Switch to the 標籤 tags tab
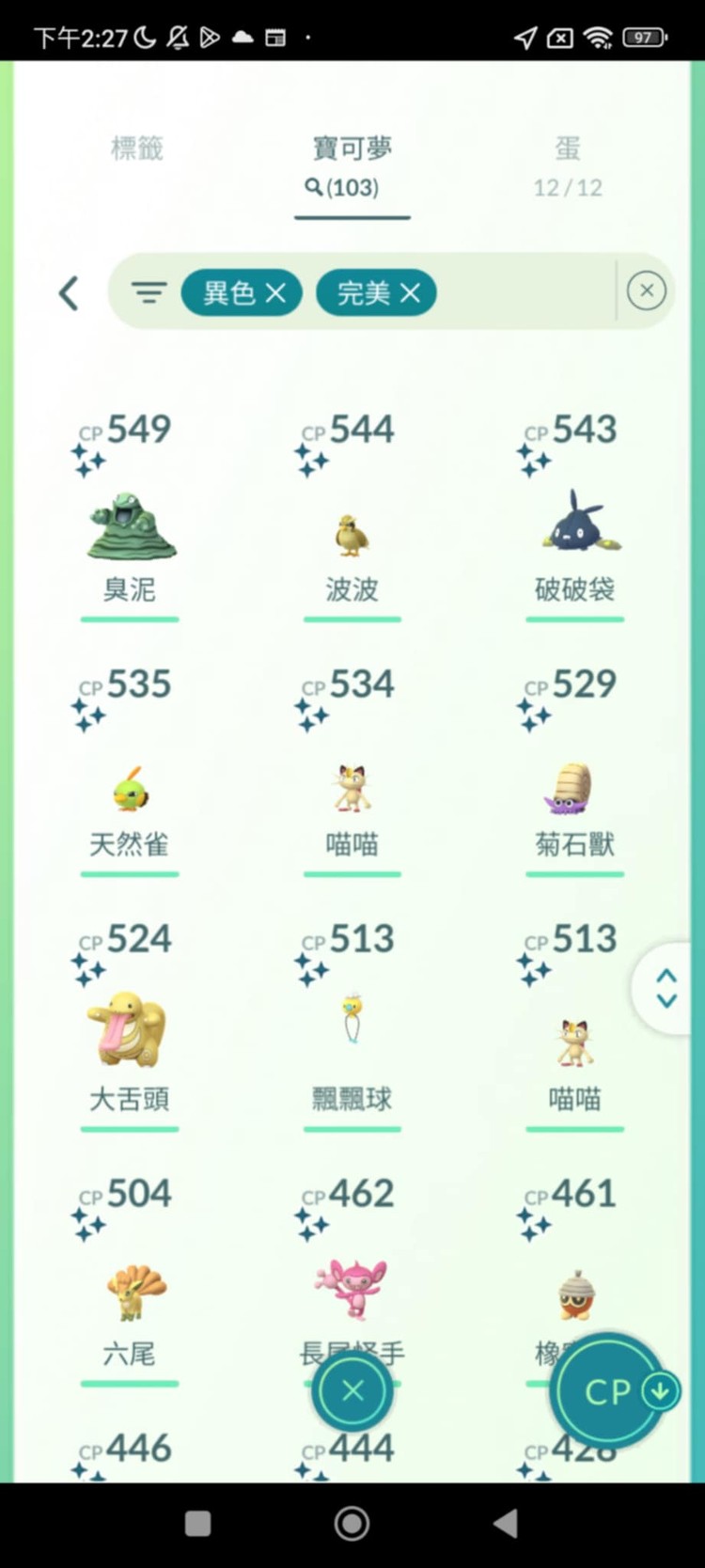This screenshot has height=1568, width=705. tap(137, 149)
